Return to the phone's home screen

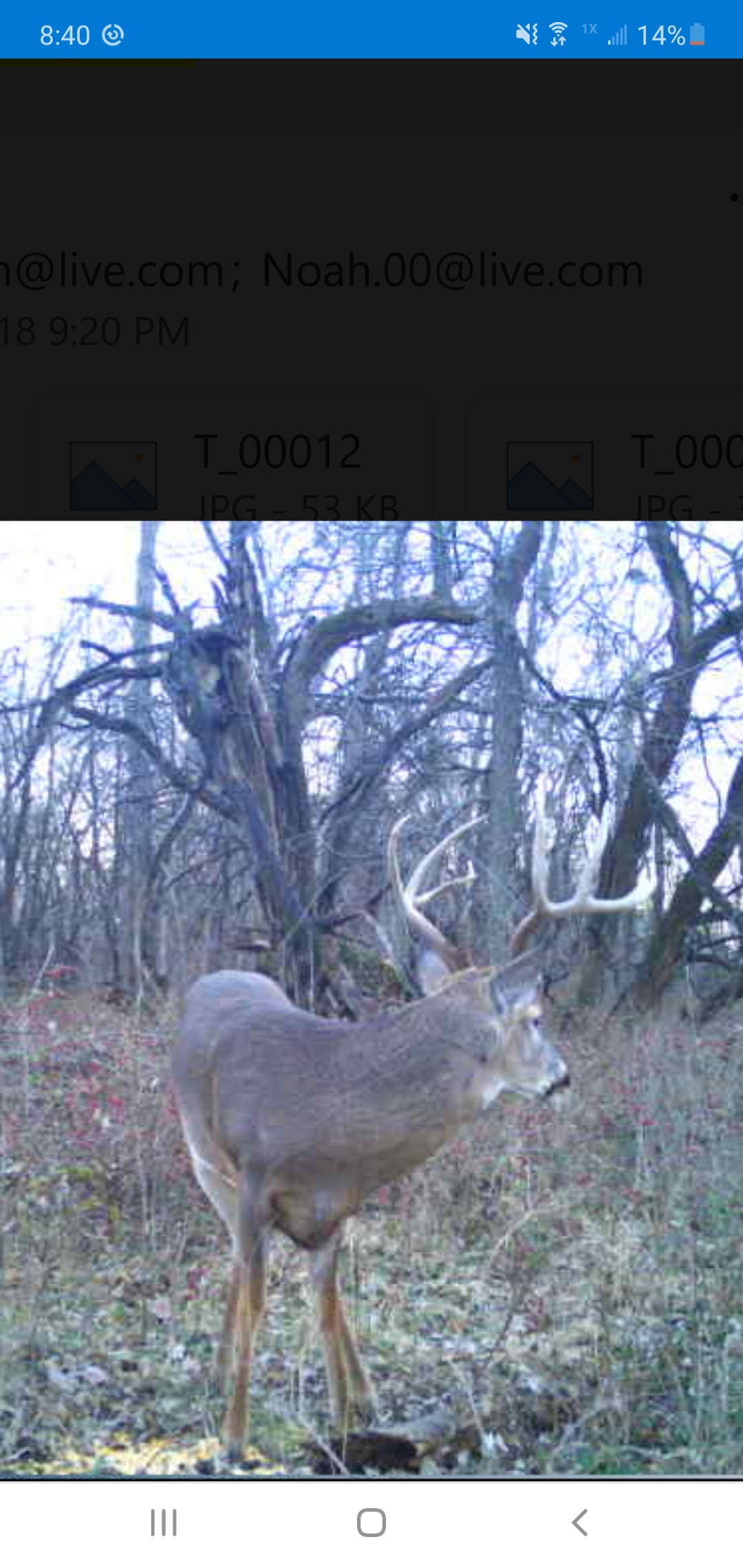point(371,1523)
